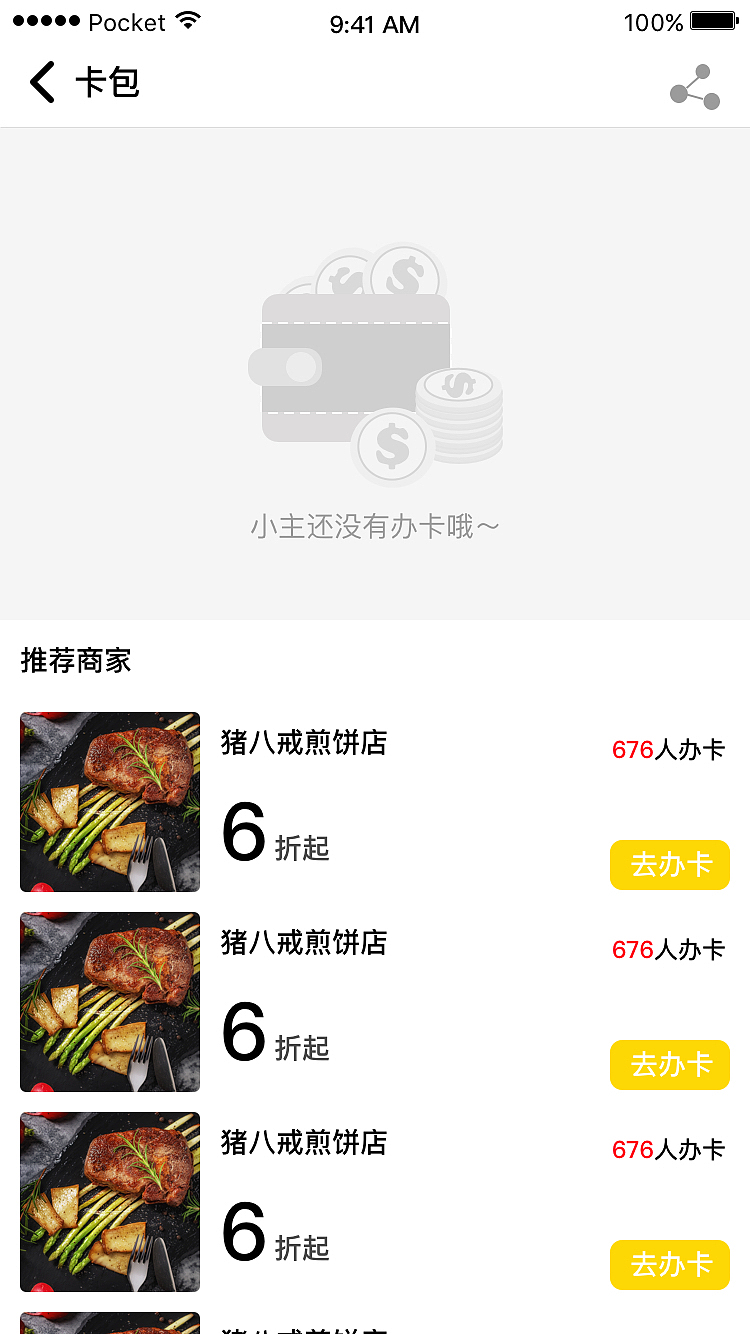Open the second 猪八戒煎饼店 steak photo
Screen dimensions: 750x1334
(x=110, y=1002)
